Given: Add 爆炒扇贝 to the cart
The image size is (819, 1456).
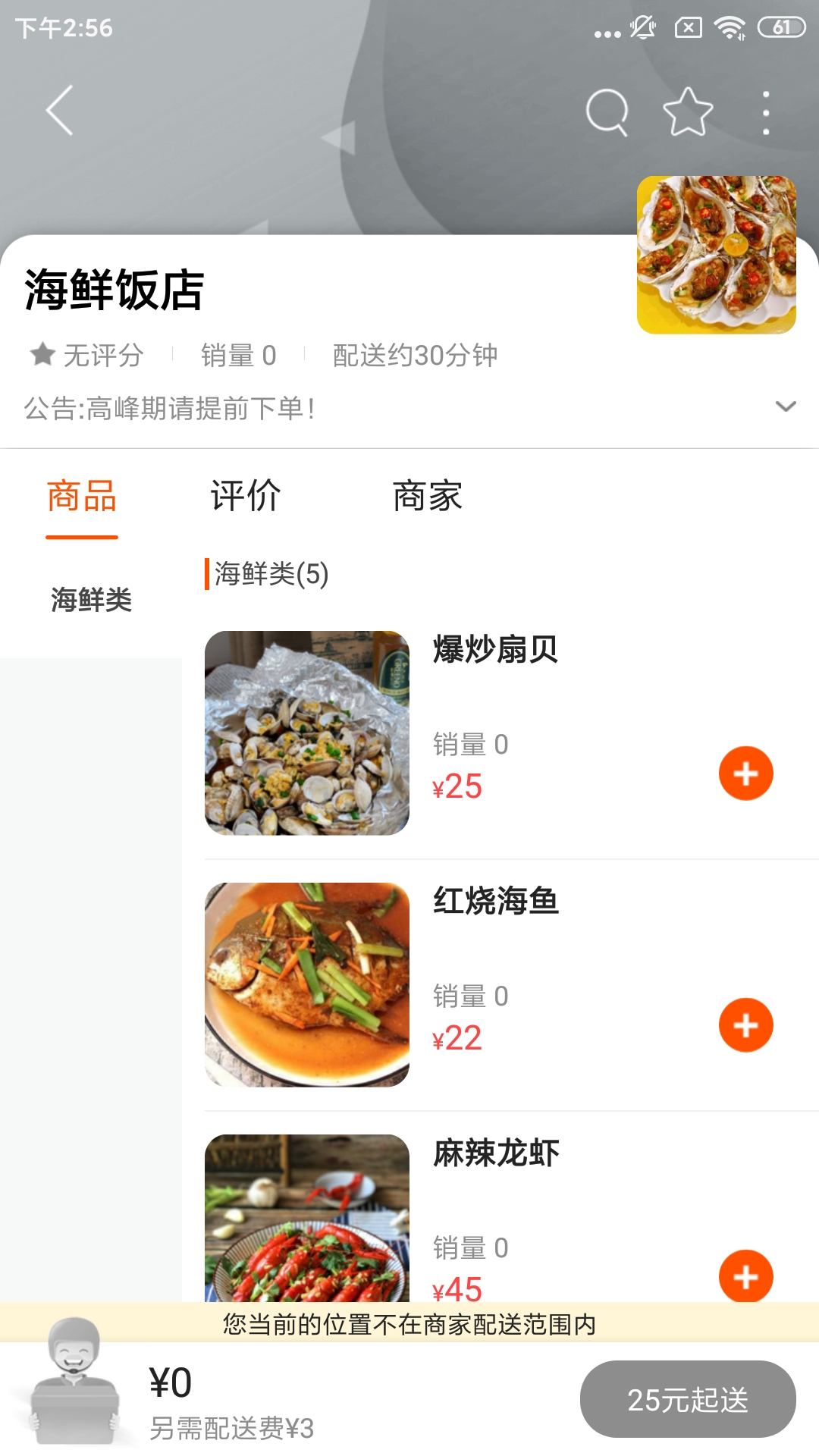Looking at the screenshot, I should pyautogui.click(x=745, y=773).
